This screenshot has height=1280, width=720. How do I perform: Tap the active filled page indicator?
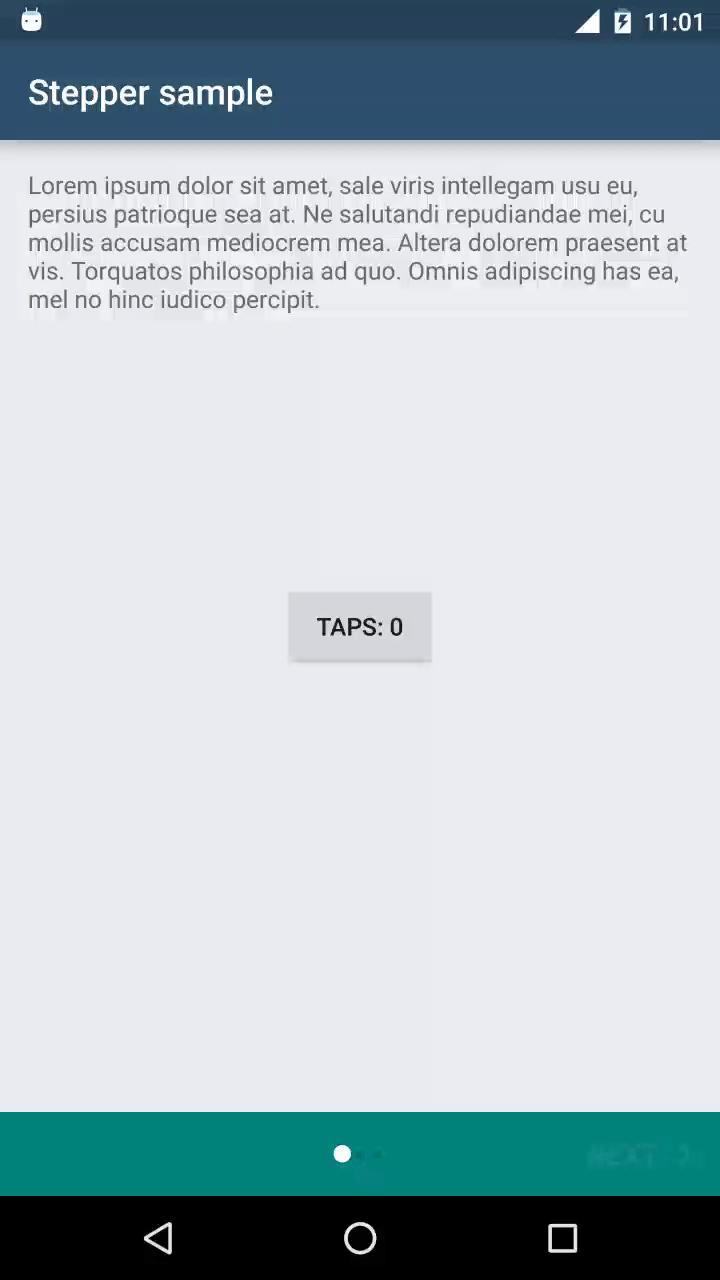(342, 1154)
